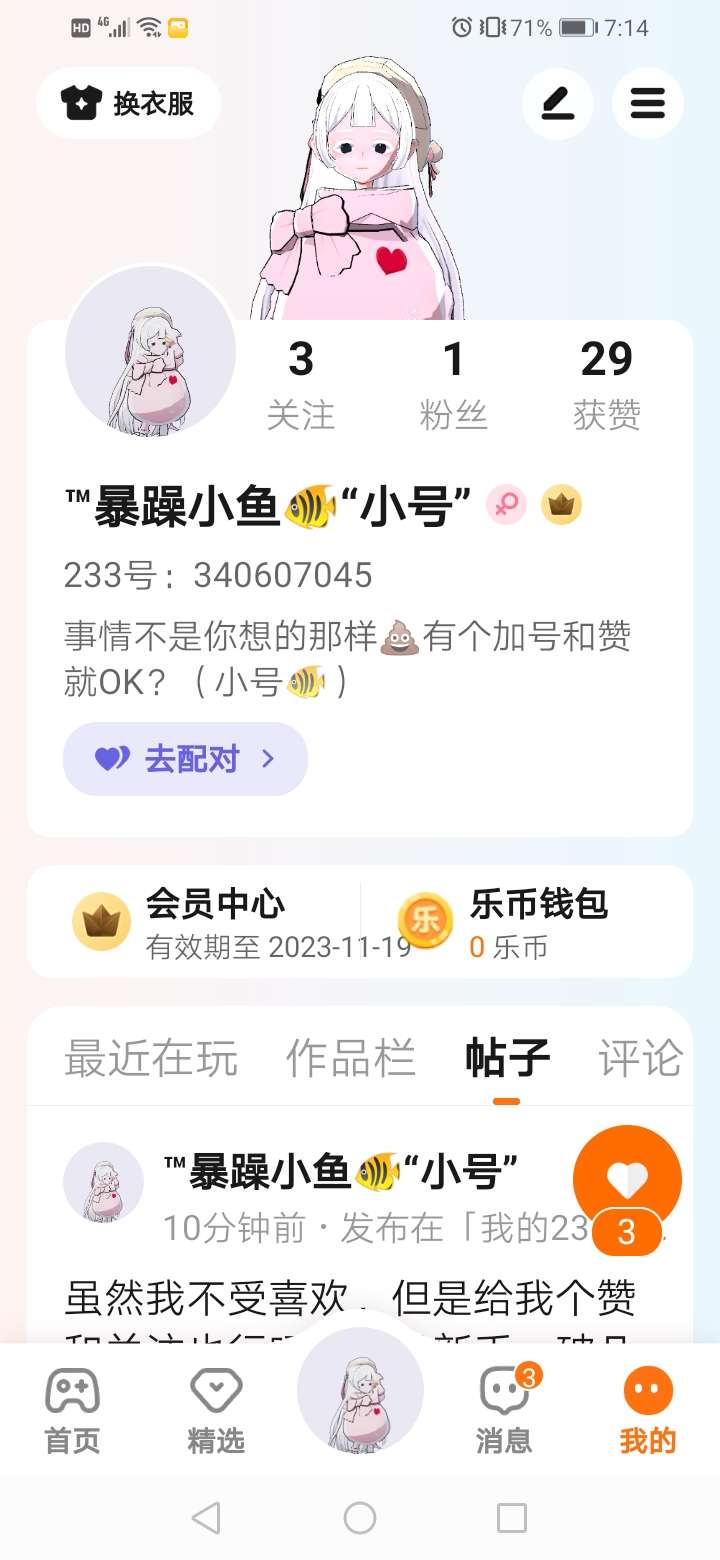The image size is (720, 1560).
Task: Open the hamburger menu
Action: (x=647, y=103)
